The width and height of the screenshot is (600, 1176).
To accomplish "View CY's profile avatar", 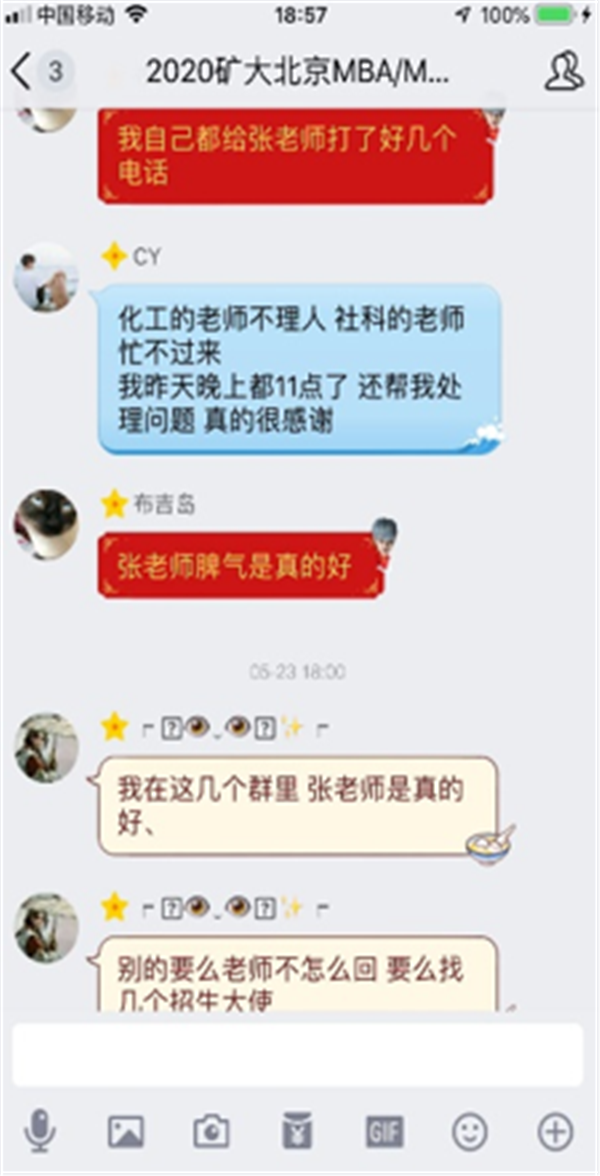I will [x=45, y=277].
